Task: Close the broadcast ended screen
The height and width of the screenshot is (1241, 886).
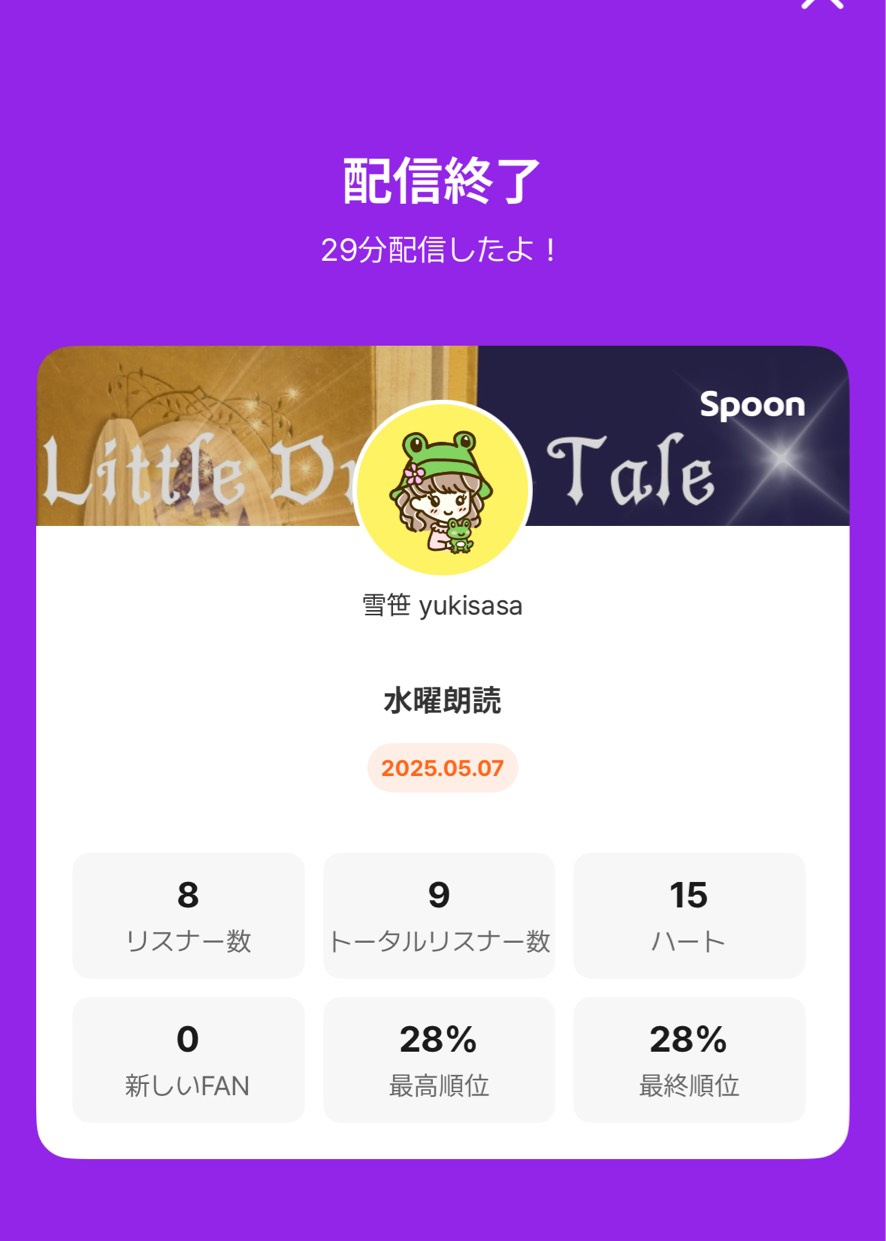Action: click(822, 3)
